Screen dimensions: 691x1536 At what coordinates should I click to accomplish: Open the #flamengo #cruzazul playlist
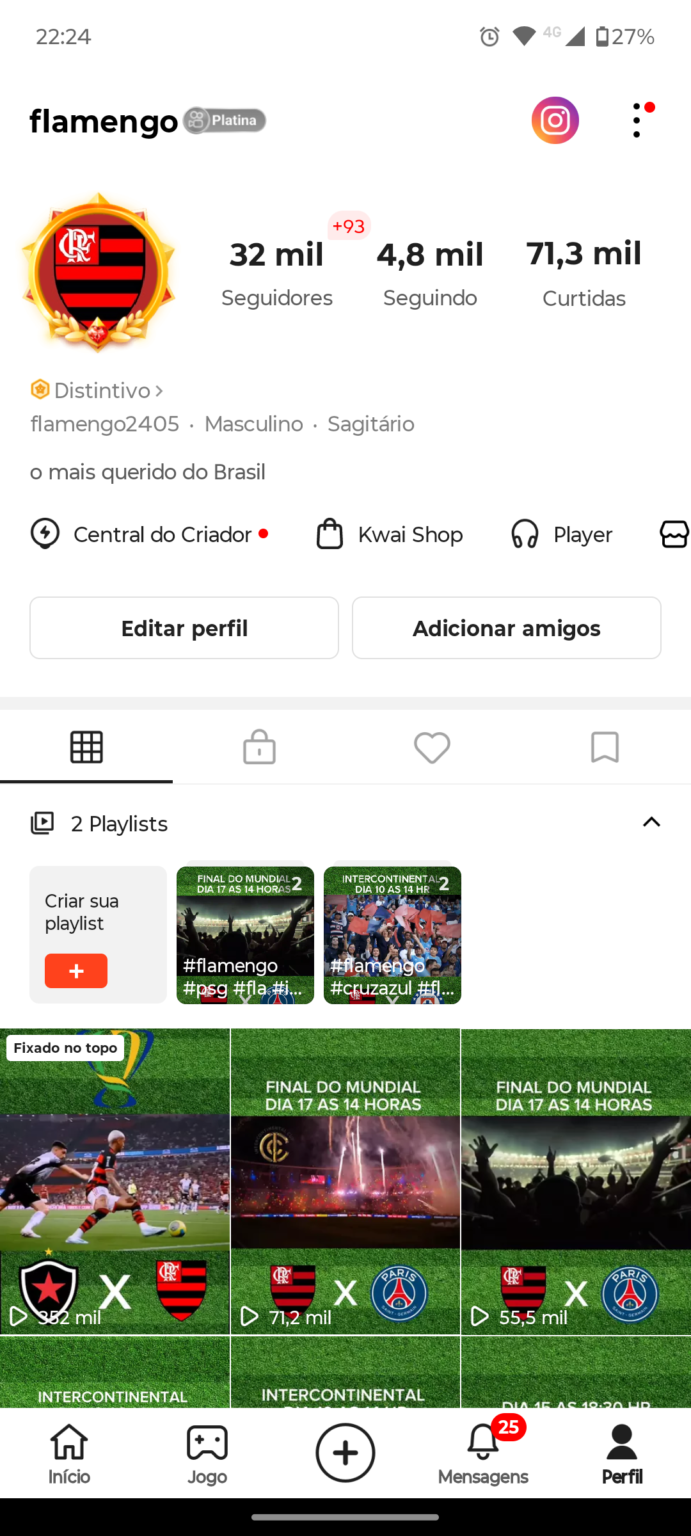coord(392,935)
